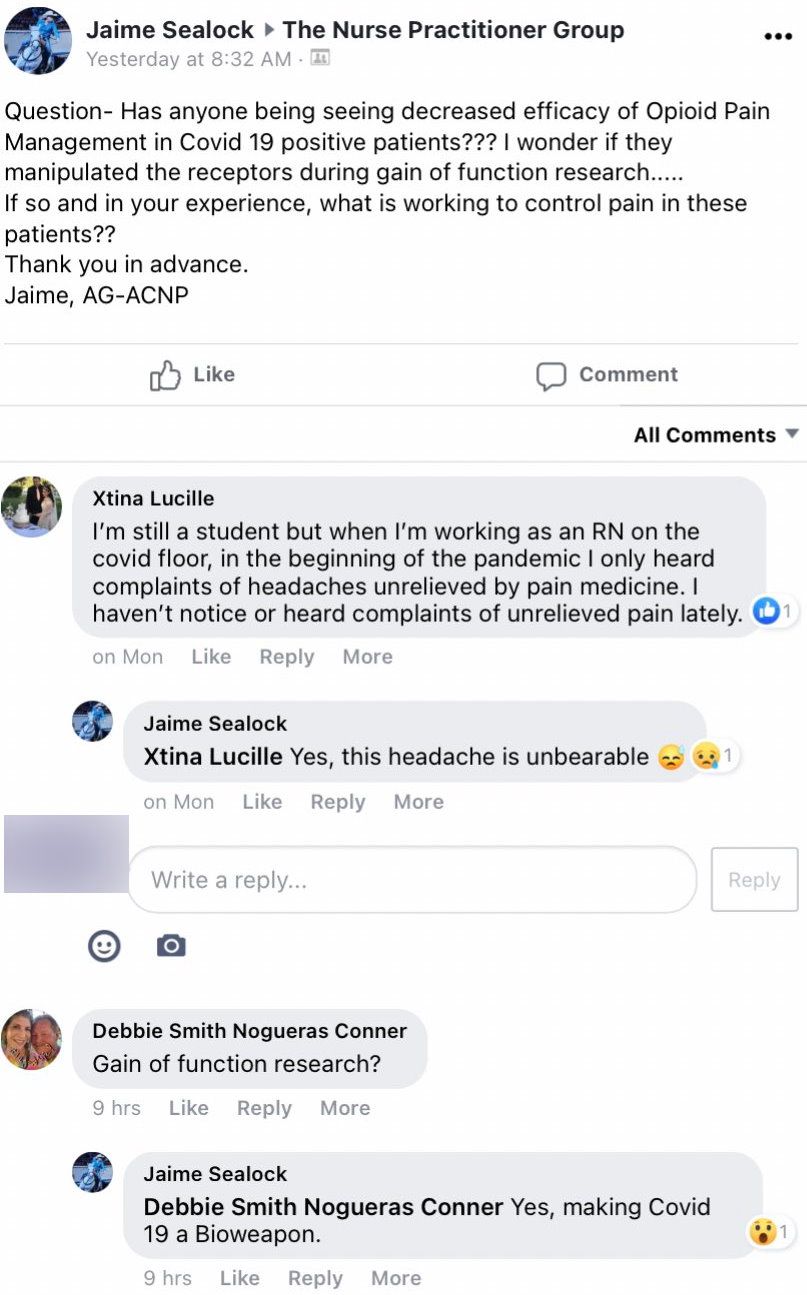Image resolution: width=807 pixels, height=1295 pixels.
Task: Open the post's three-dot options menu
Action: 777,36
